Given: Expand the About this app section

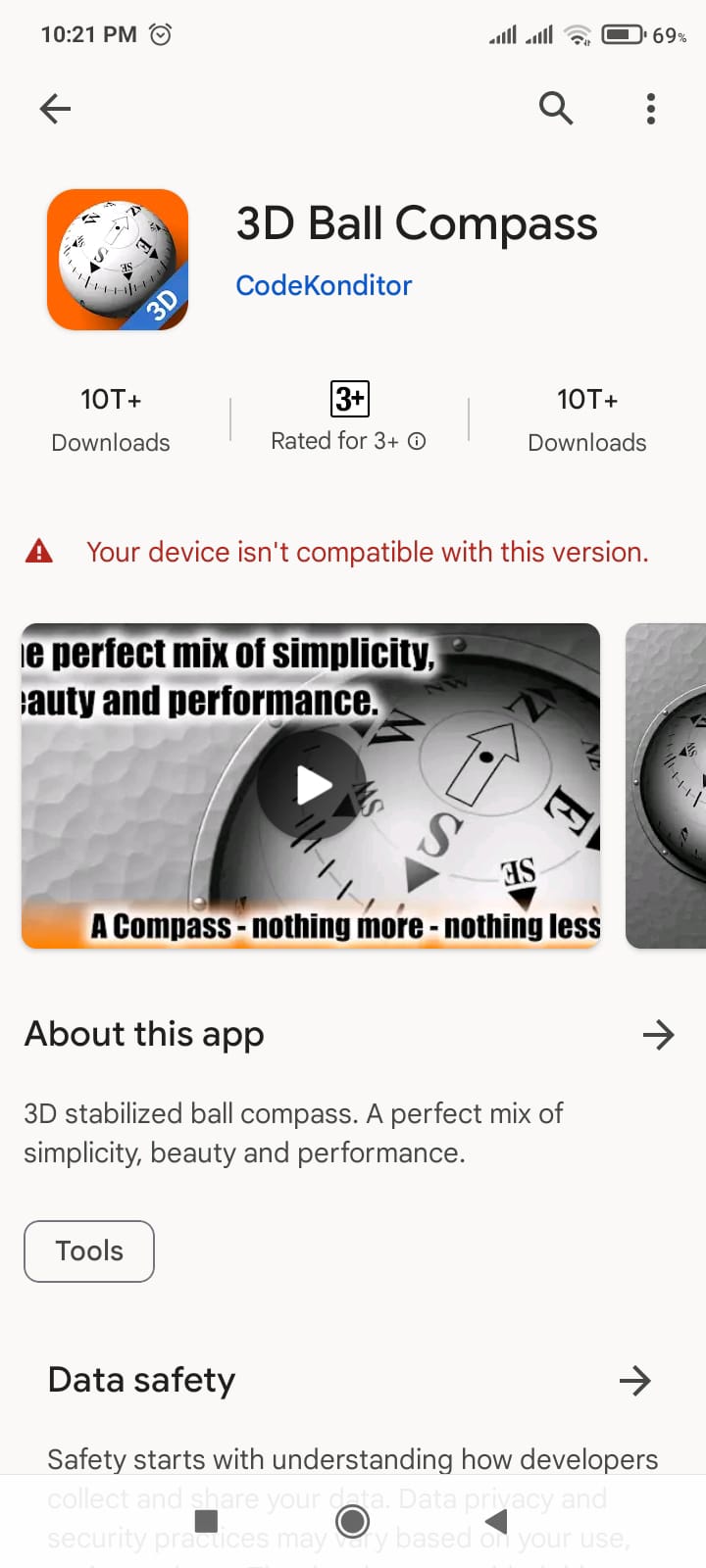Looking at the screenshot, I should tap(658, 1035).
